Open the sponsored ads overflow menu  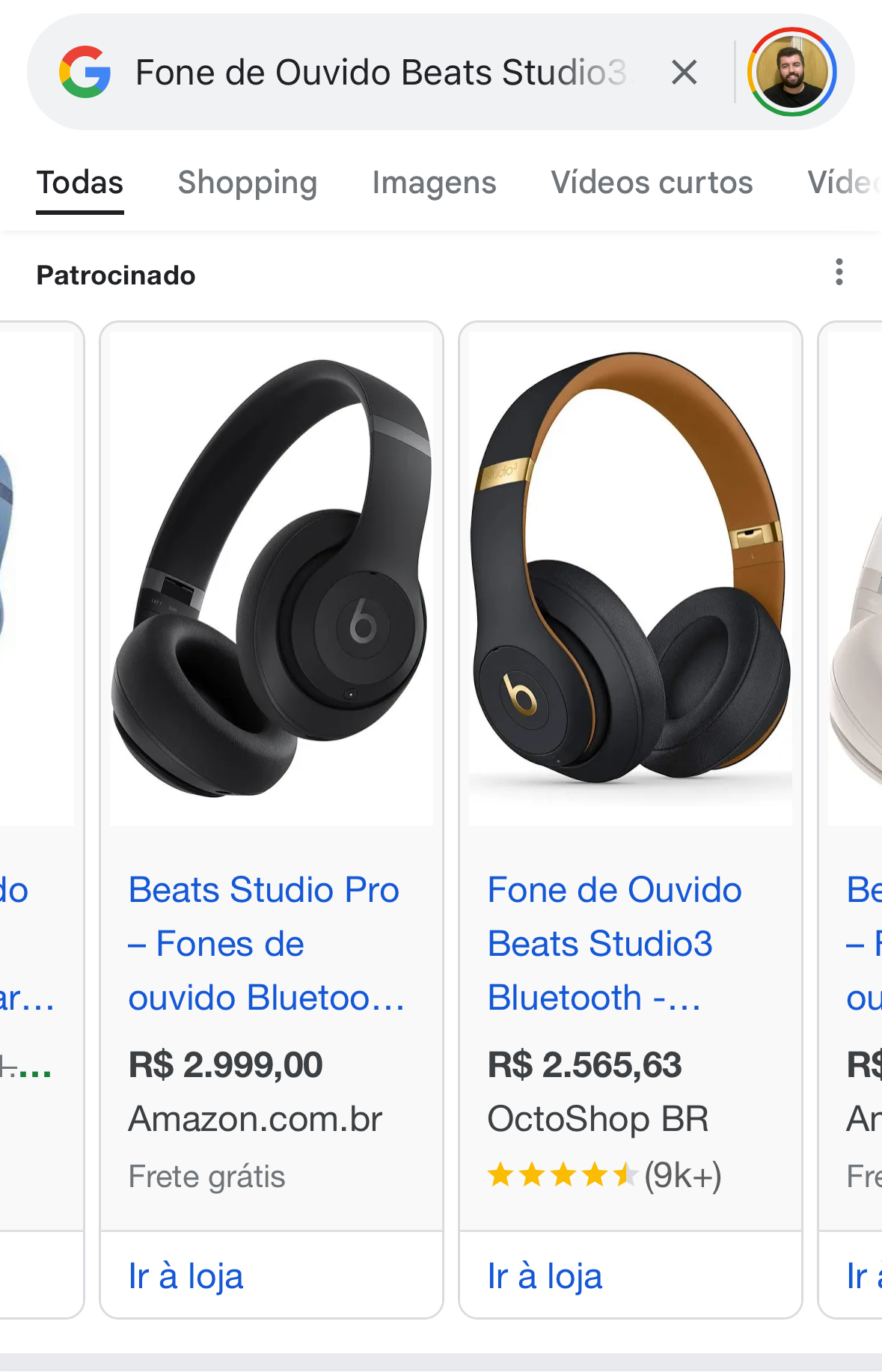(839, 272)
